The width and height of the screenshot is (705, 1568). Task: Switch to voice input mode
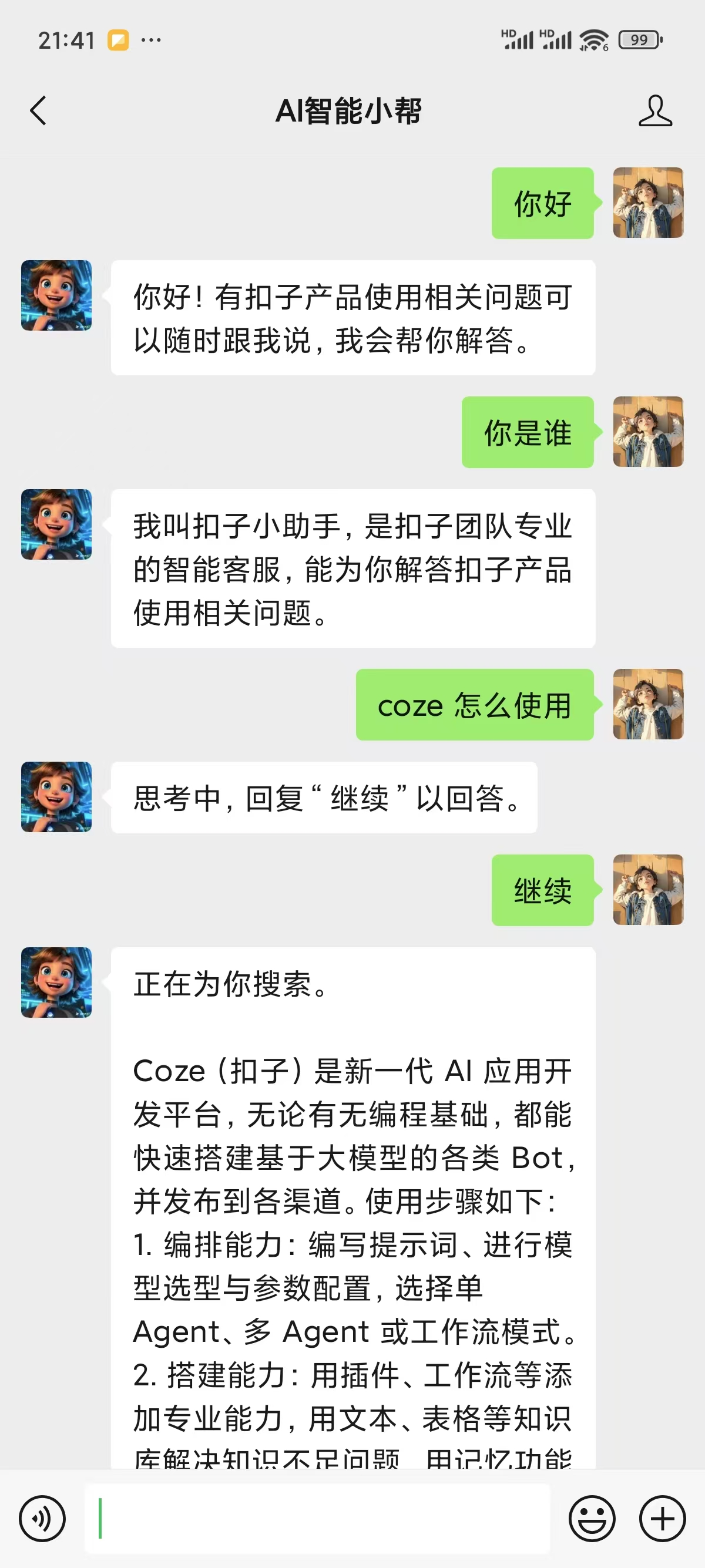click(x=42, y=1518)
